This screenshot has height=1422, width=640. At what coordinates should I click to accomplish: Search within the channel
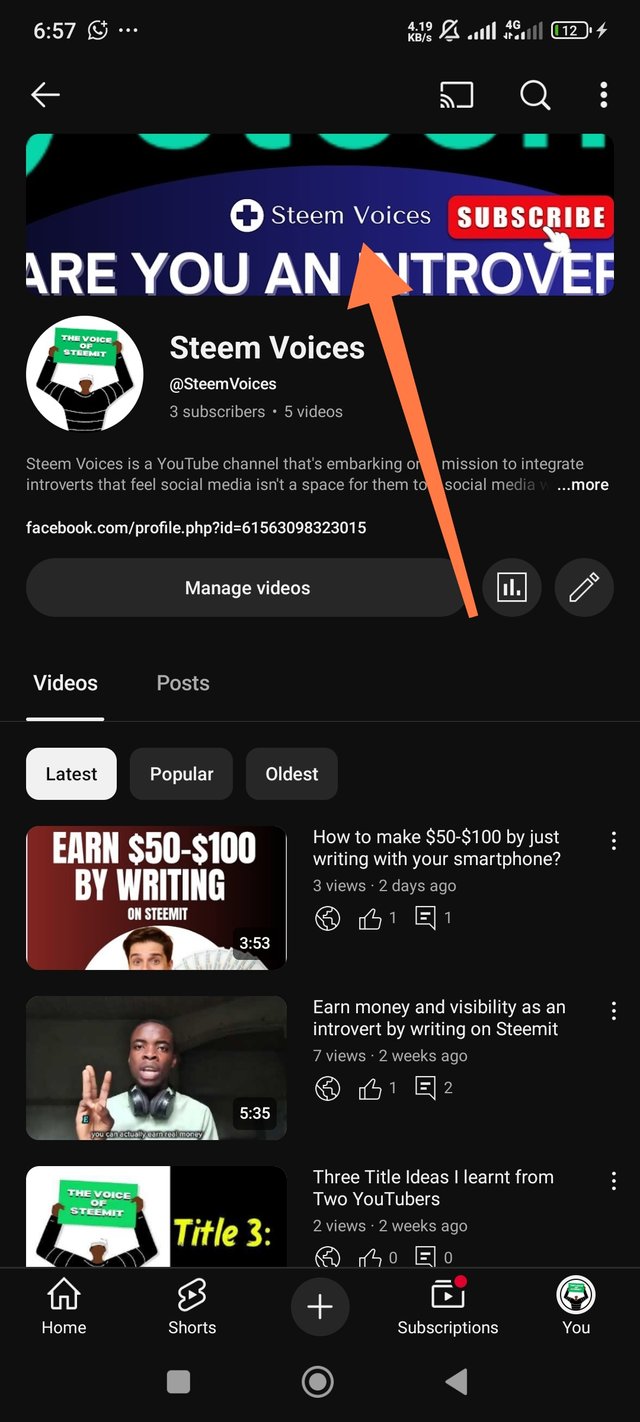click(x=535, y=95)
